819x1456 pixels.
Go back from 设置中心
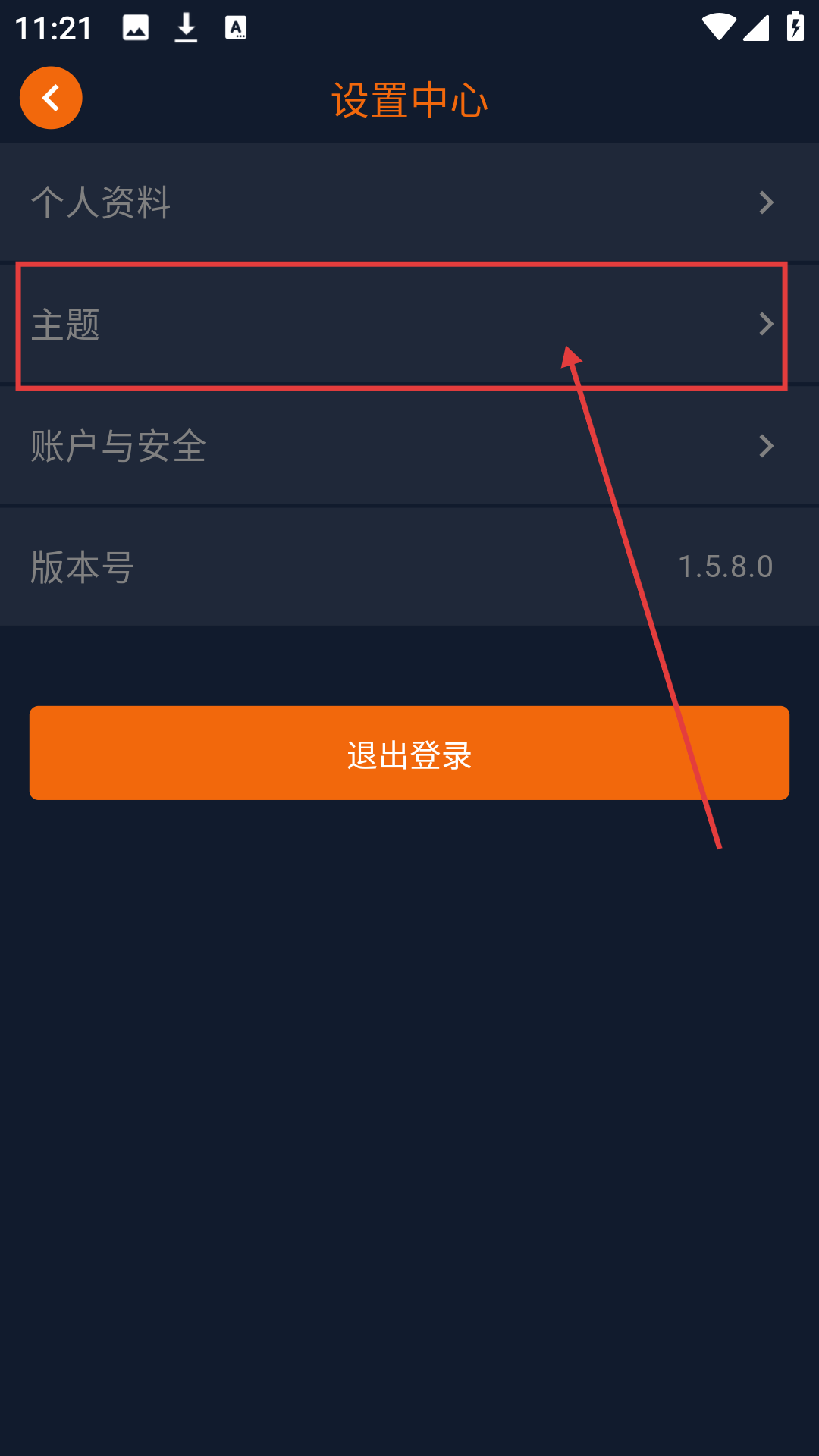coord(51,98)
